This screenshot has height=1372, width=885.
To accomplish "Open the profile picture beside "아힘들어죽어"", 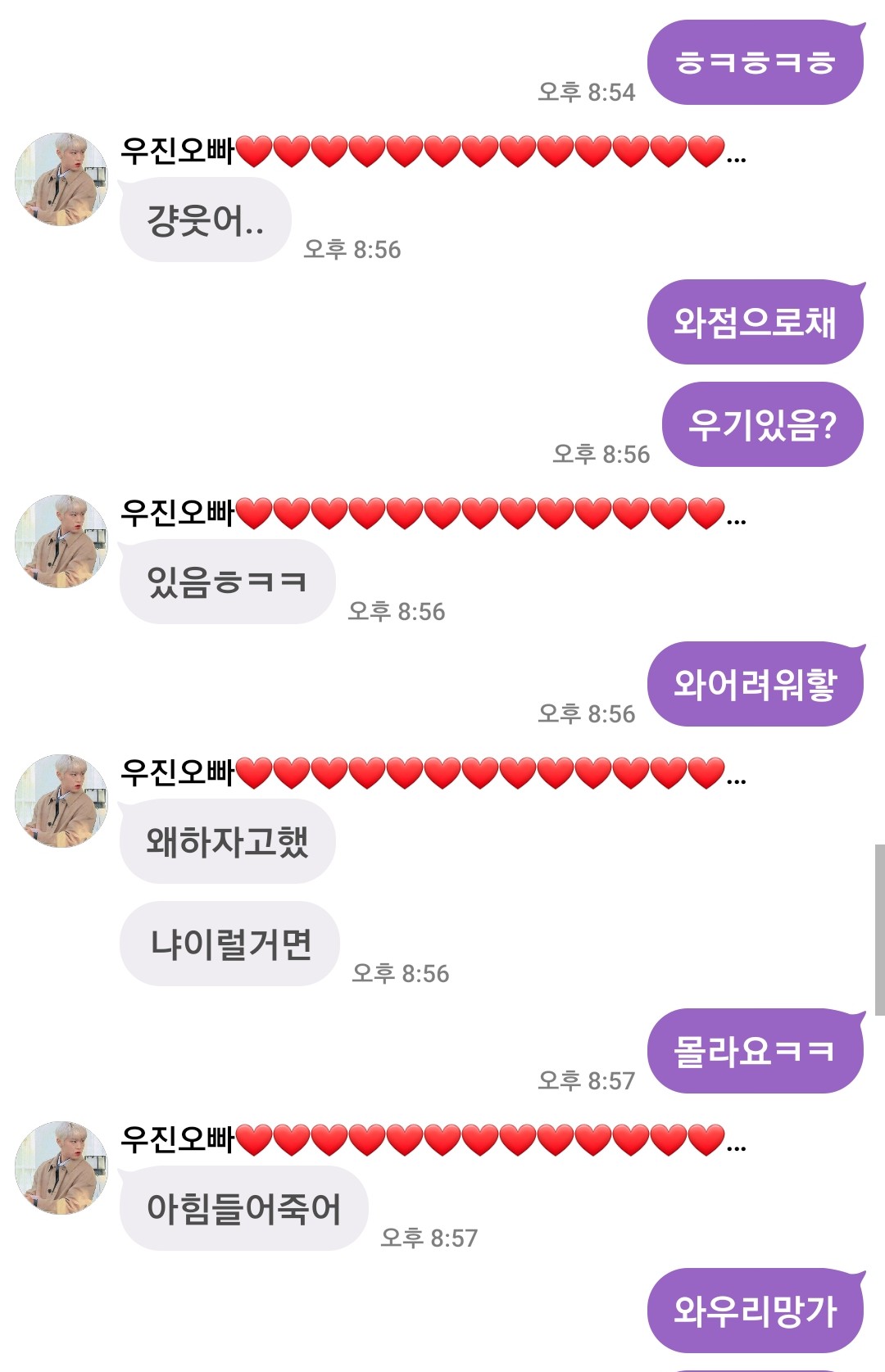I will click(x=61, y=1168).
